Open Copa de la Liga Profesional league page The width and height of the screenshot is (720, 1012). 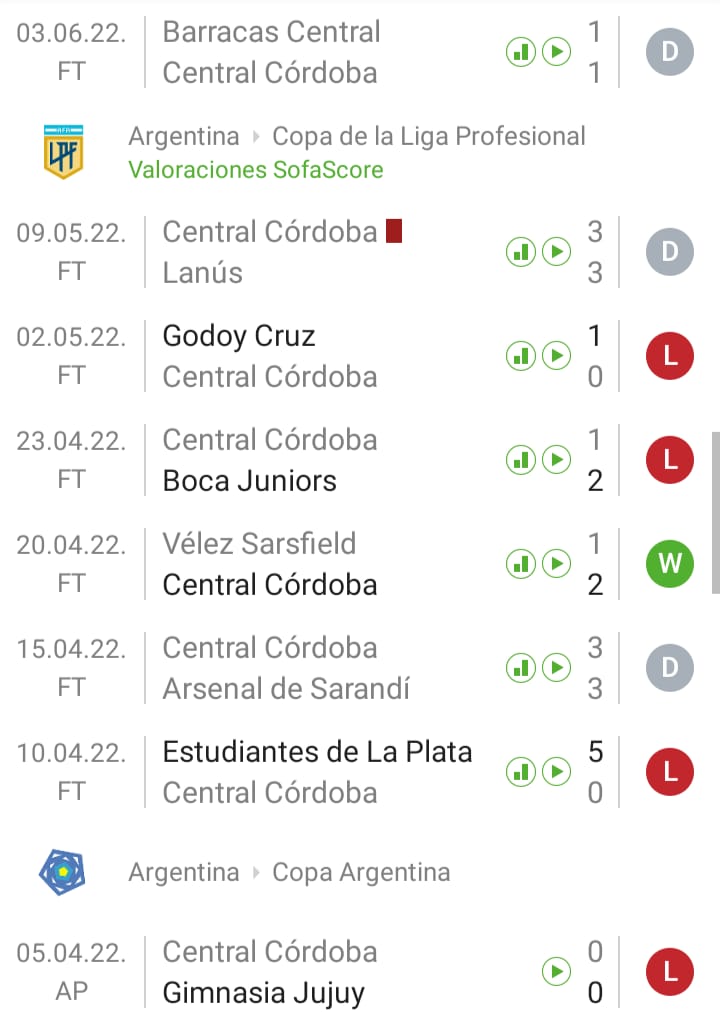click(428, 136)
